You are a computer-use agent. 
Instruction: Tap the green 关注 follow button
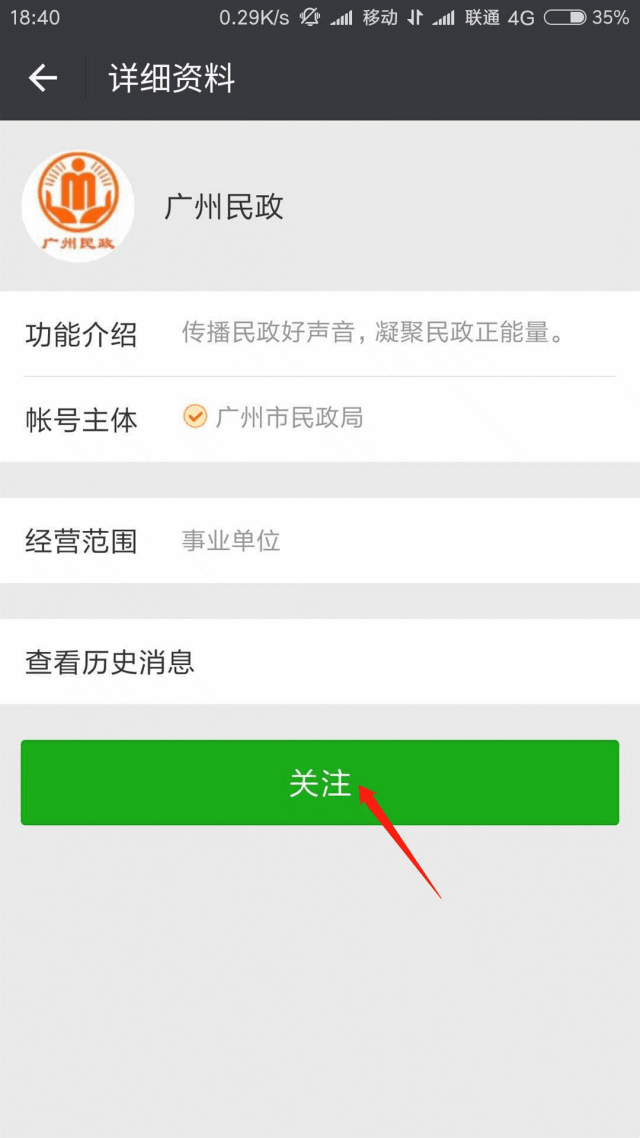[320, 783]
